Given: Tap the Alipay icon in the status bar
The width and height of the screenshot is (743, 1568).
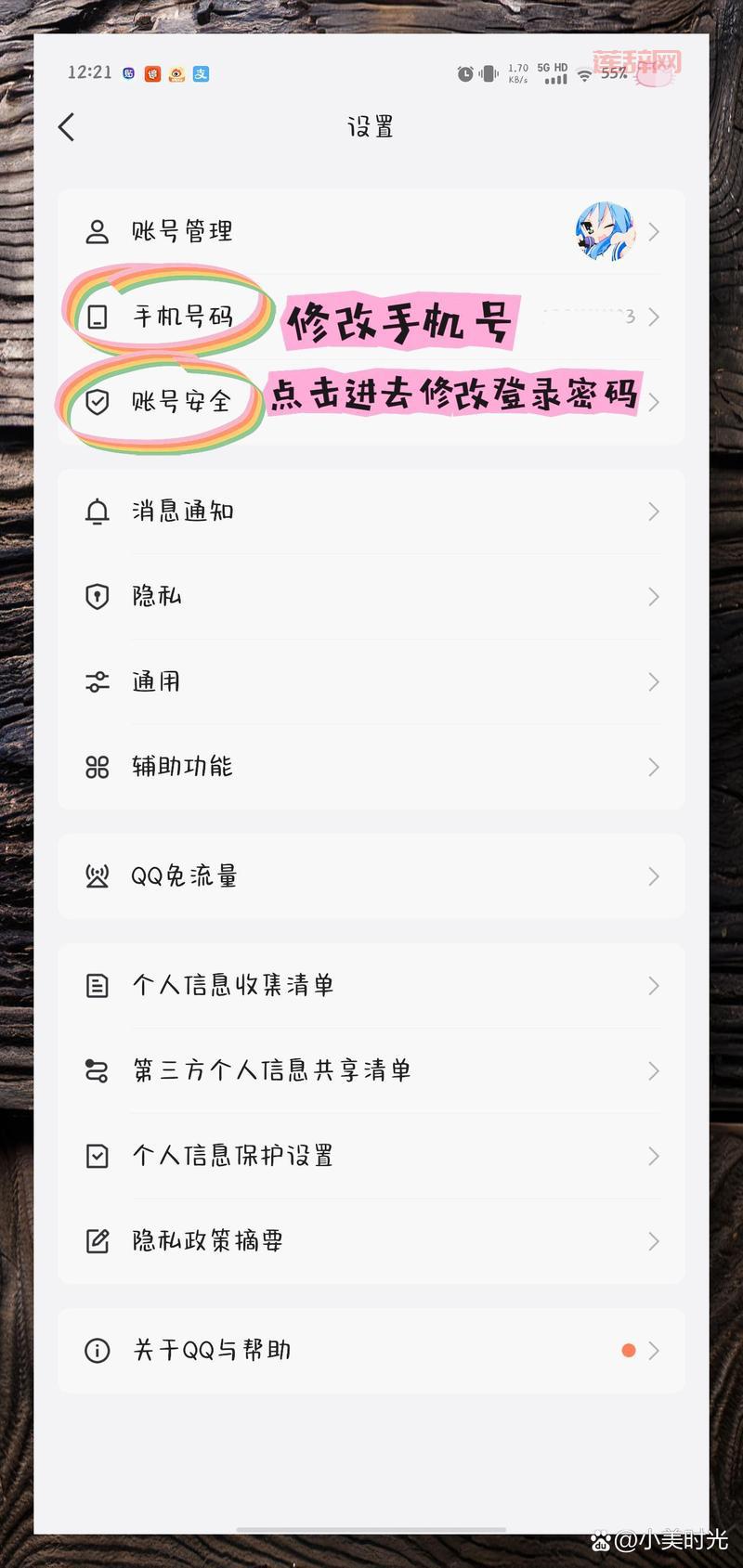Looking at the screenshot, I should pyautogui.click(x=201, y=73).
